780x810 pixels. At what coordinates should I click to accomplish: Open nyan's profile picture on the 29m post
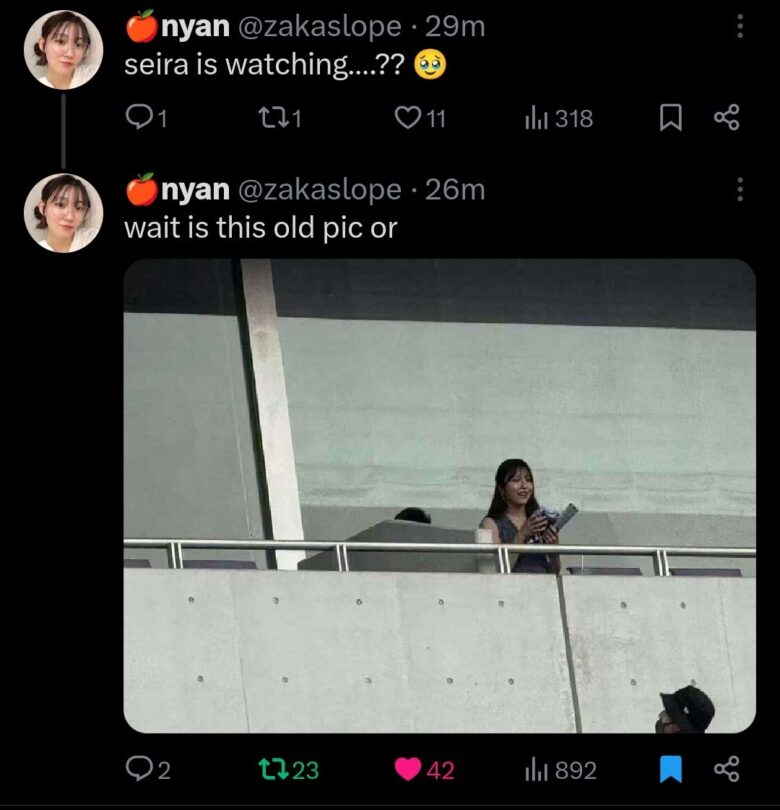63,50
